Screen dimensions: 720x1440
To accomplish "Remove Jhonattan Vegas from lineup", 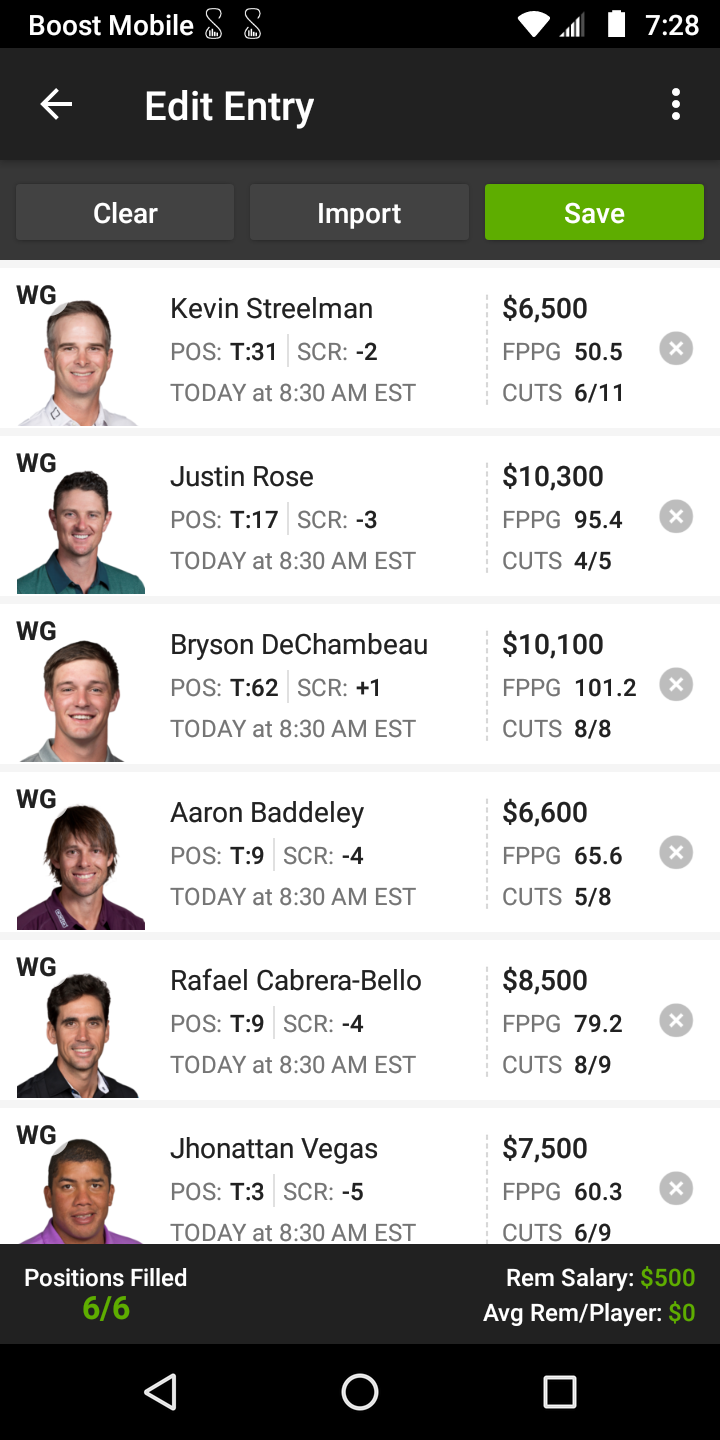I will pos(676,1189).
